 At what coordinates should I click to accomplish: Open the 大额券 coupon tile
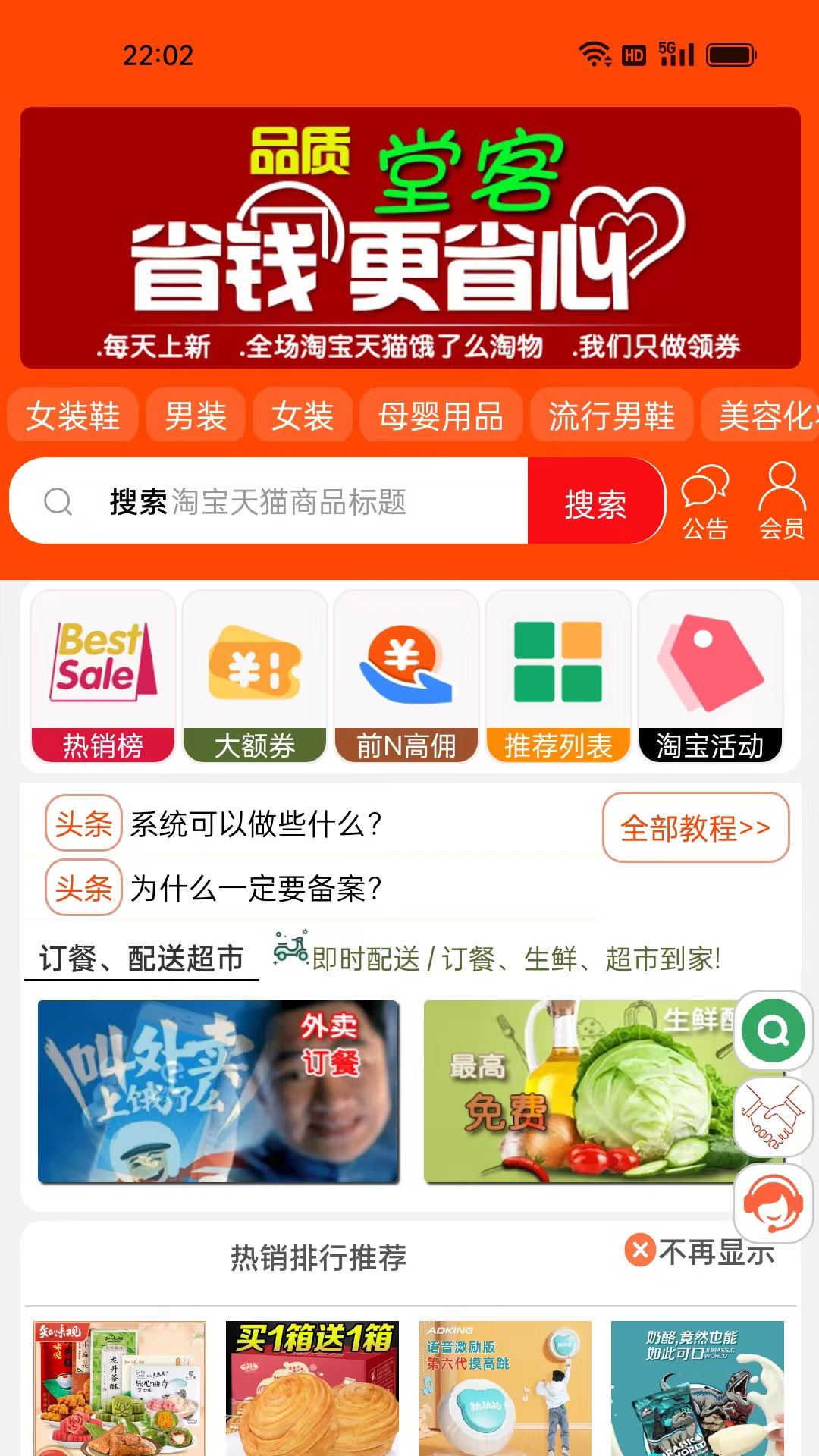click(255, 676)
